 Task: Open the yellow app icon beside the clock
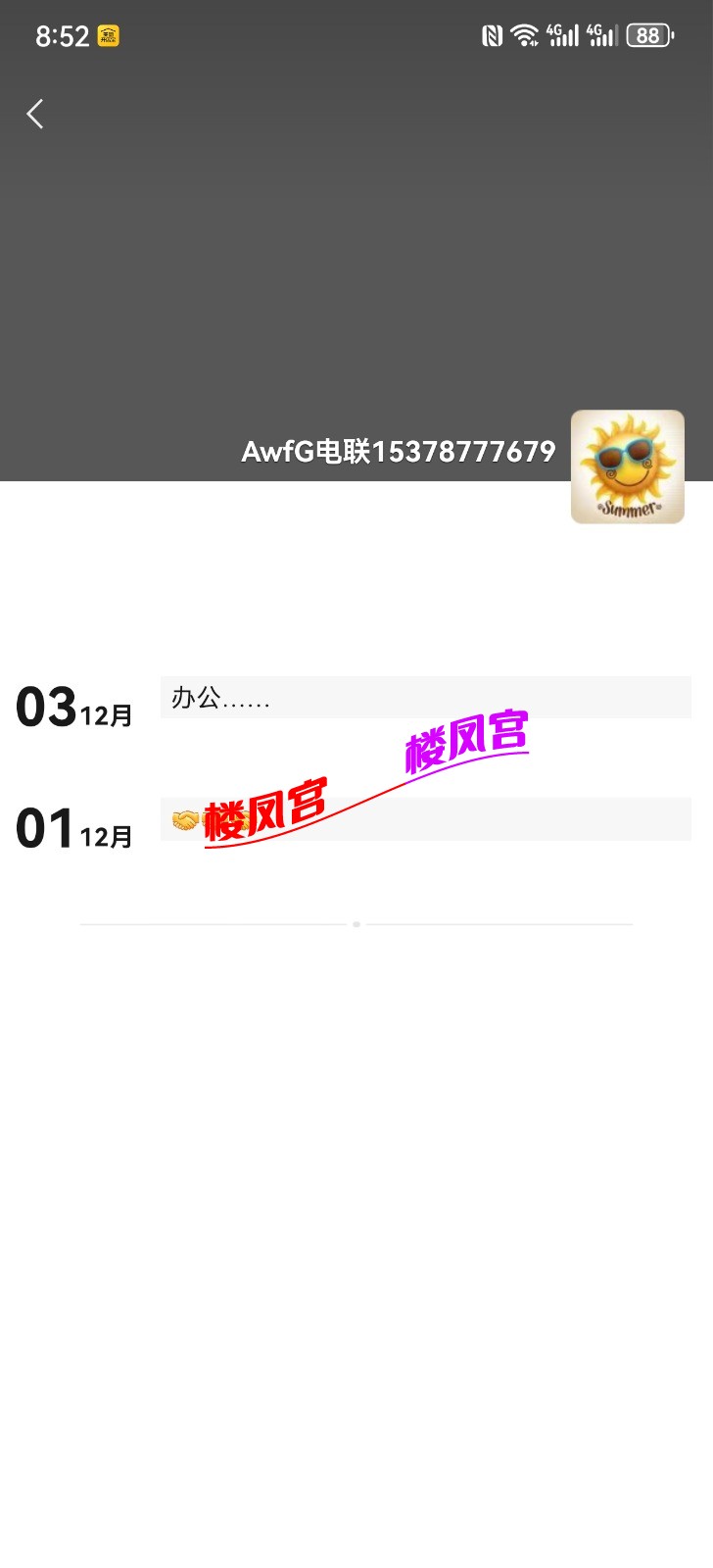click(106, 35)
